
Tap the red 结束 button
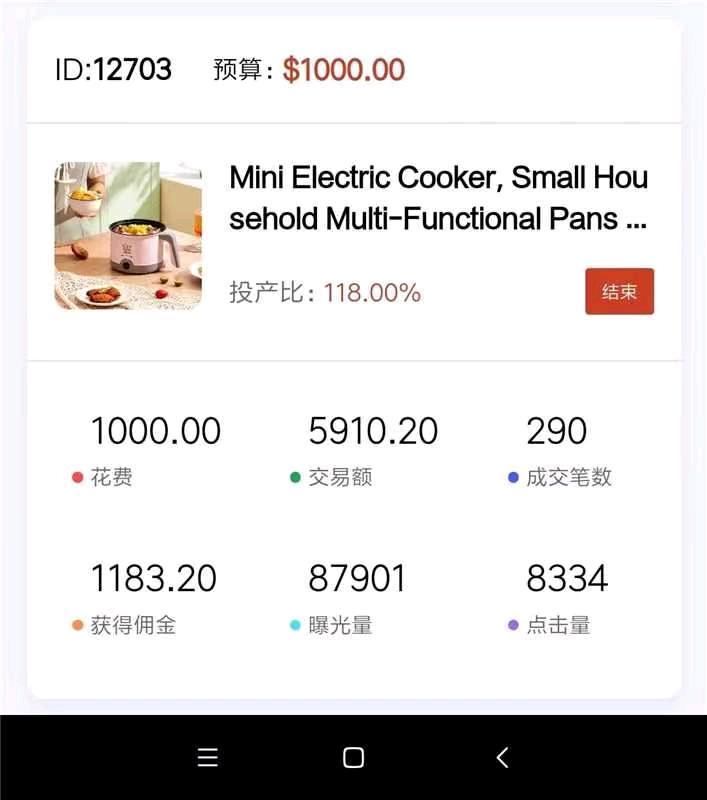(x=619, y=291)
